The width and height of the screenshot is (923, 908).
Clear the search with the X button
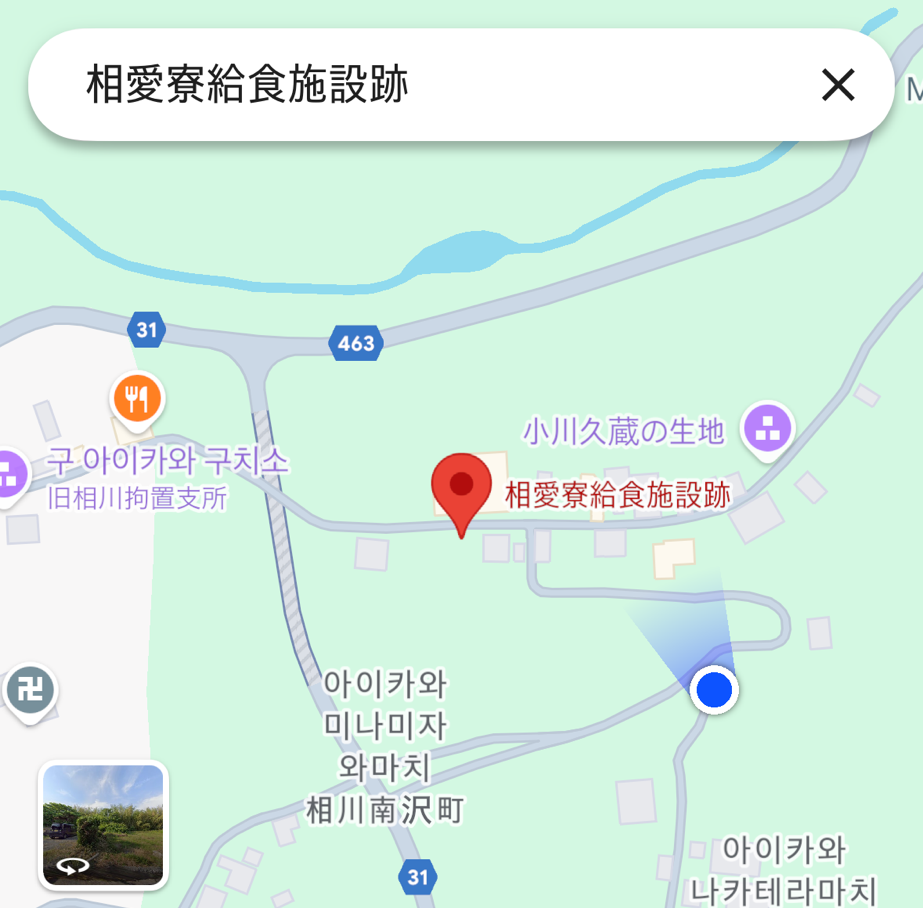coord(837,86)
